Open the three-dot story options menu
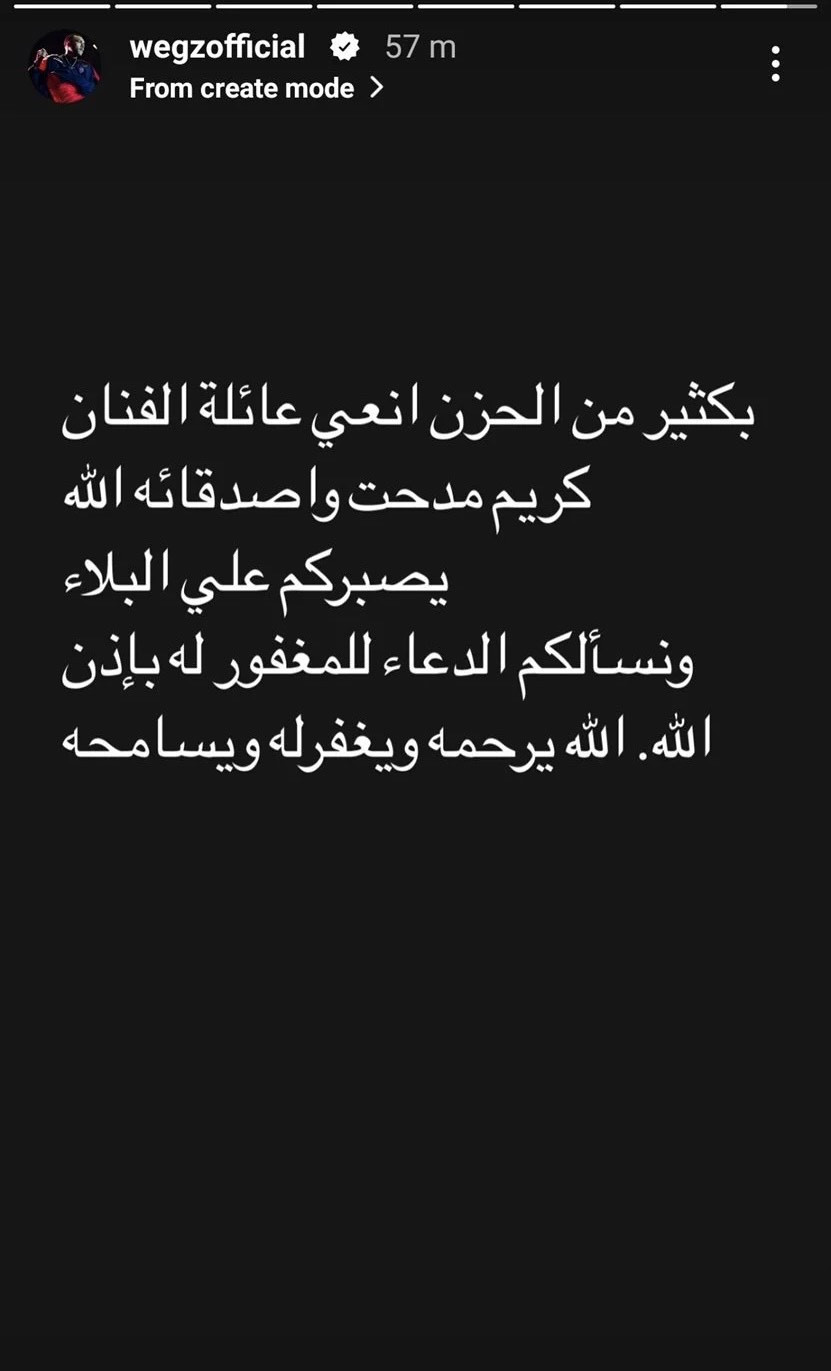 (775, 64)
